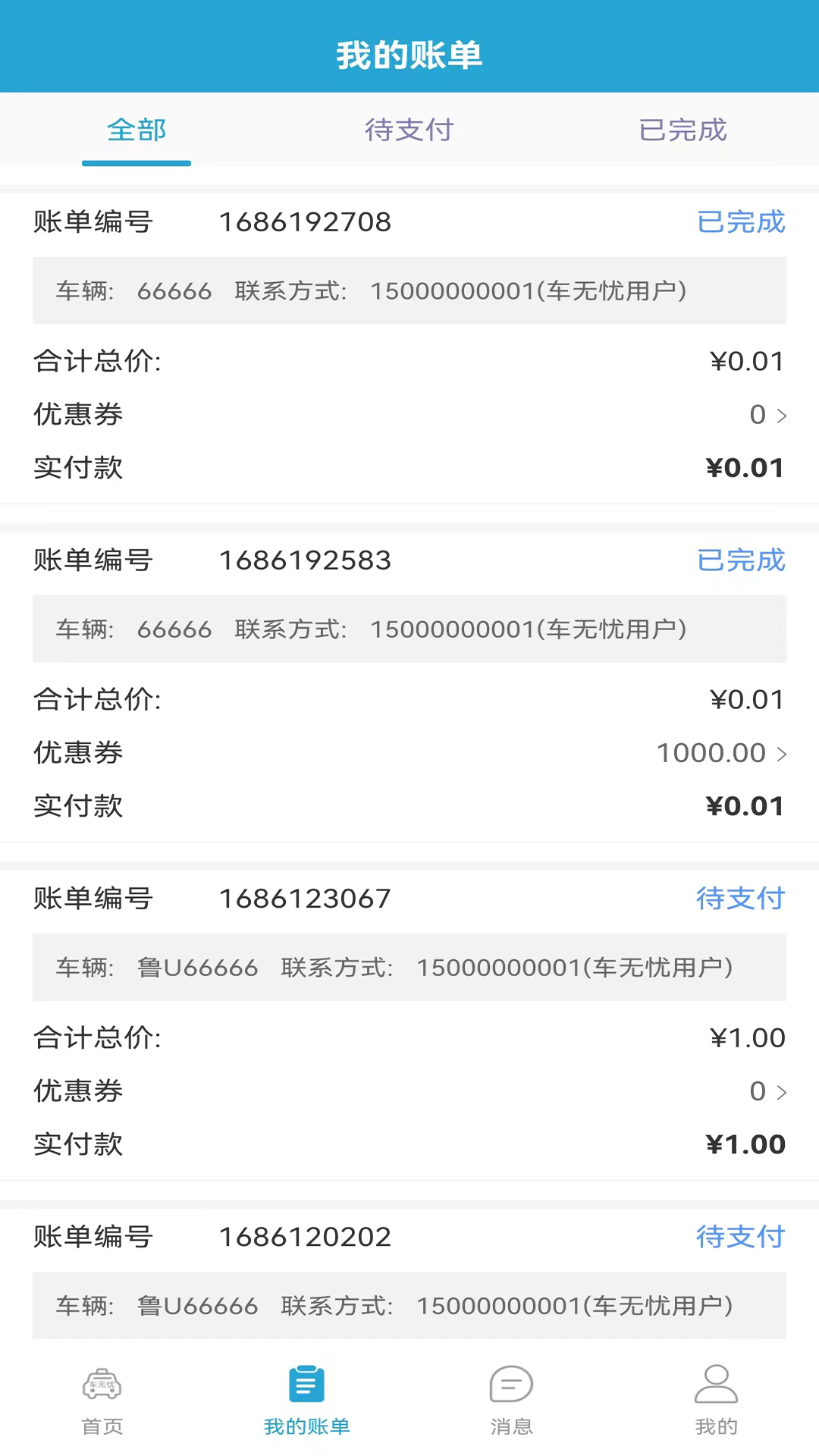This screenshot has width=819, height=1456.
Task: Switch to the 待支付 tab
Action: 409,130
